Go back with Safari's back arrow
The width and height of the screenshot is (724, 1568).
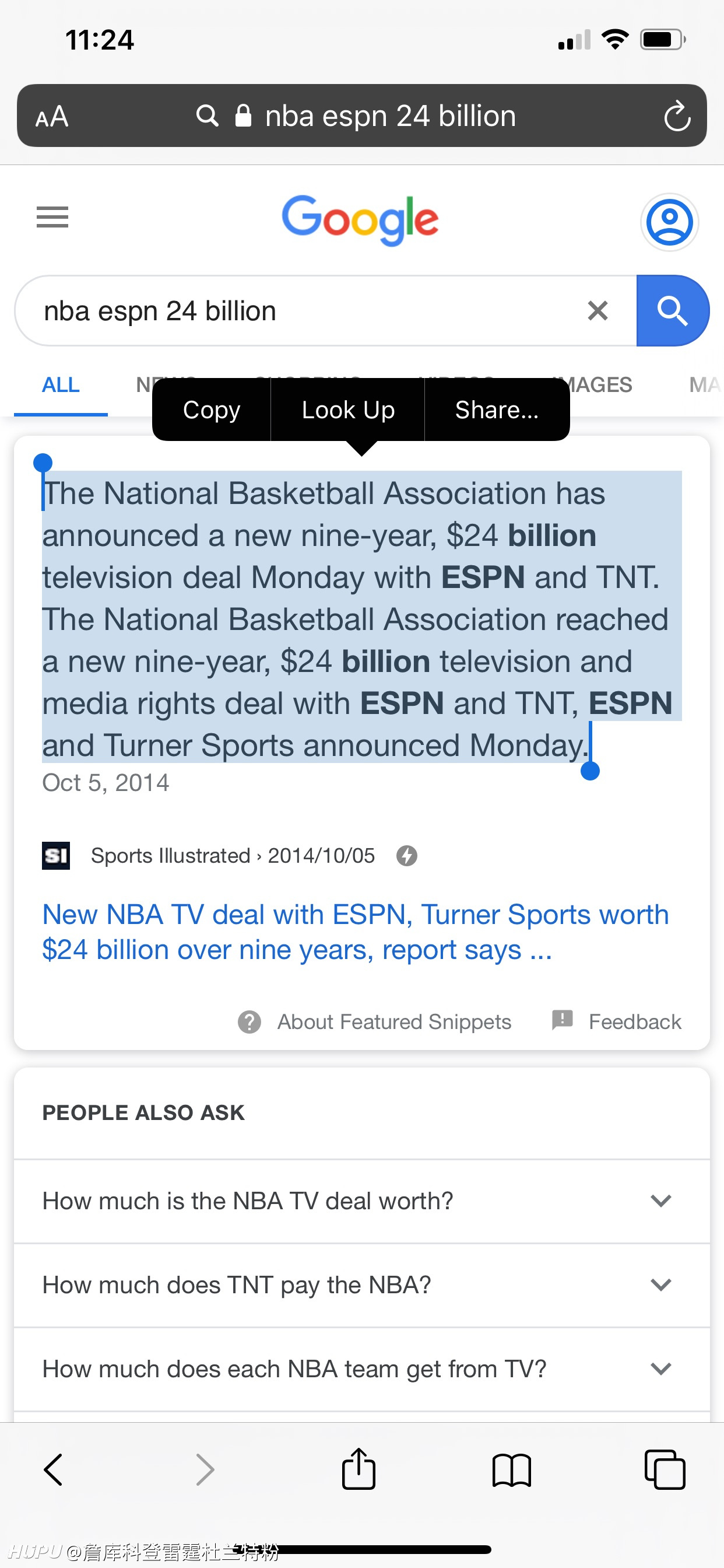click(x=54, y=1470)
